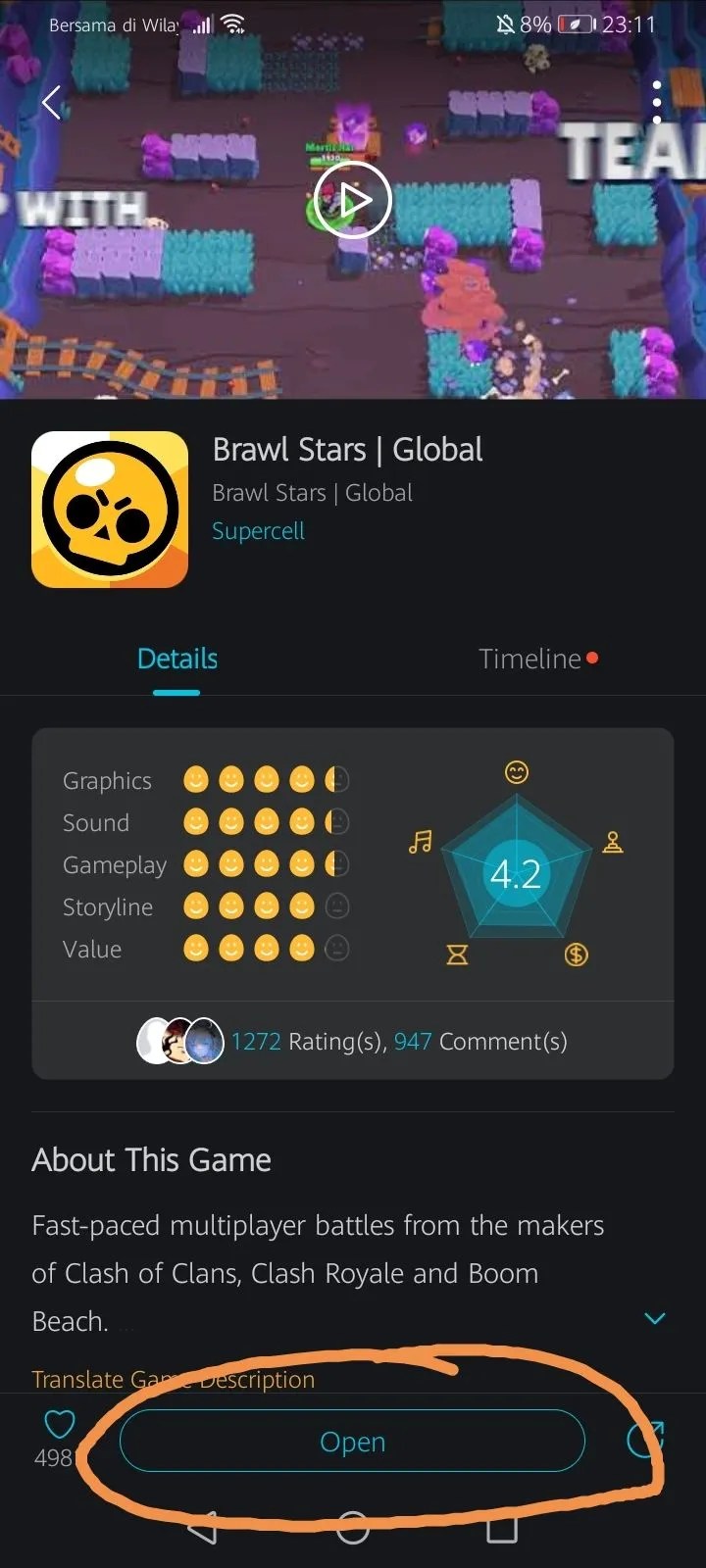
Task: Share this game page
Action: tap(644, 1439)
